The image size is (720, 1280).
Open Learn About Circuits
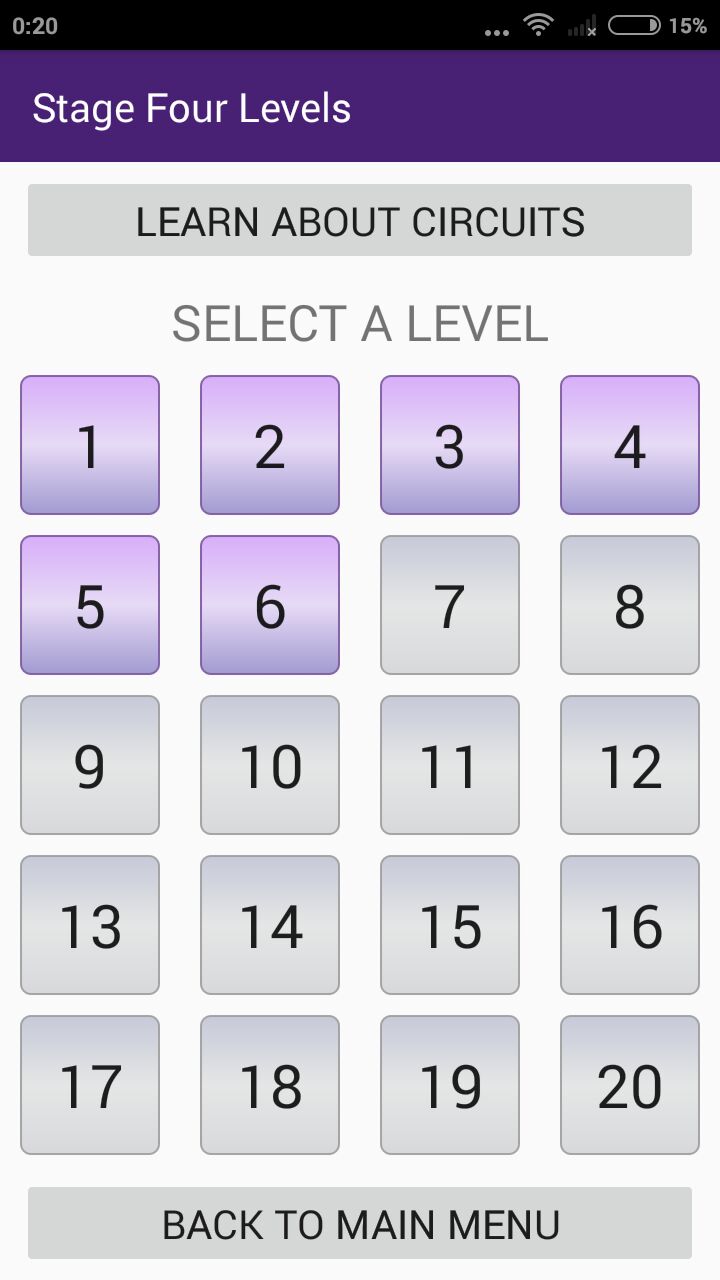point(360,220)
